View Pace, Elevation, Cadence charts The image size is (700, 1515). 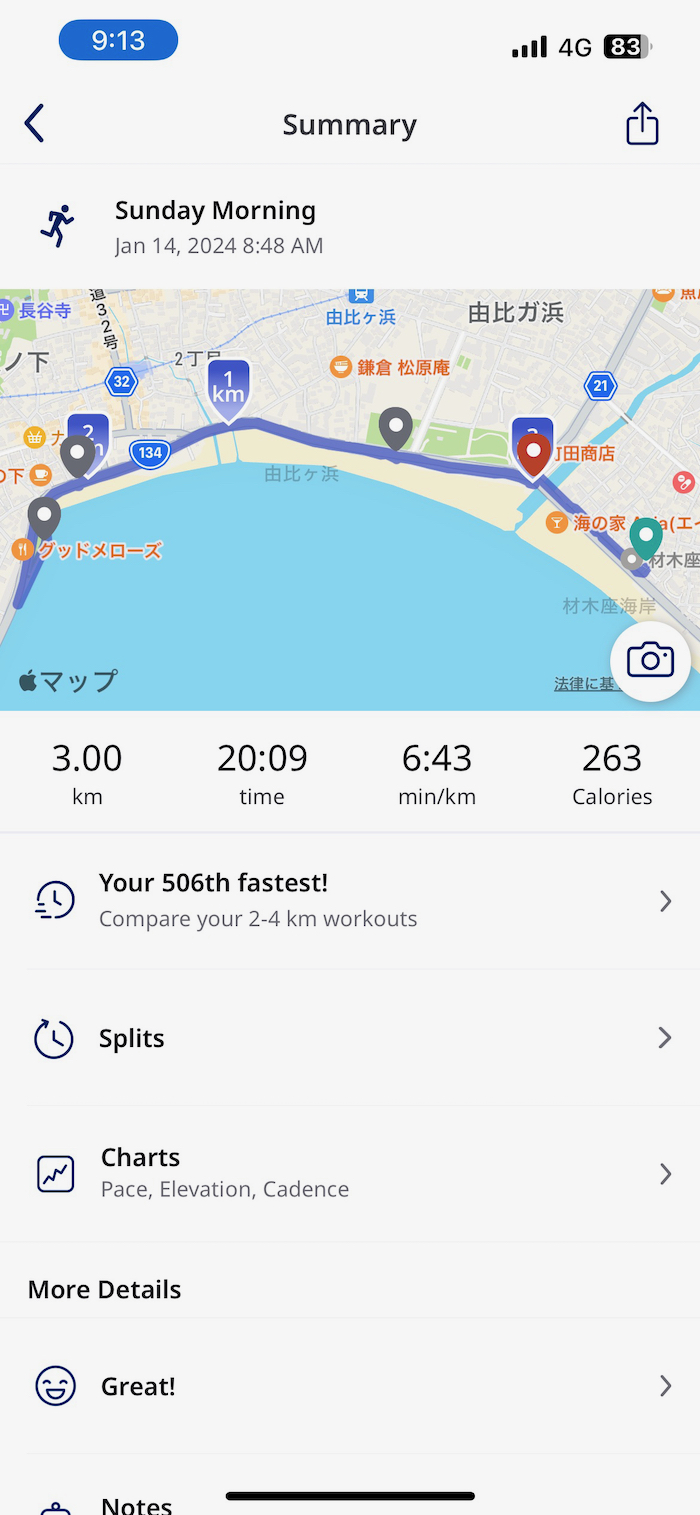point(350,1172)
